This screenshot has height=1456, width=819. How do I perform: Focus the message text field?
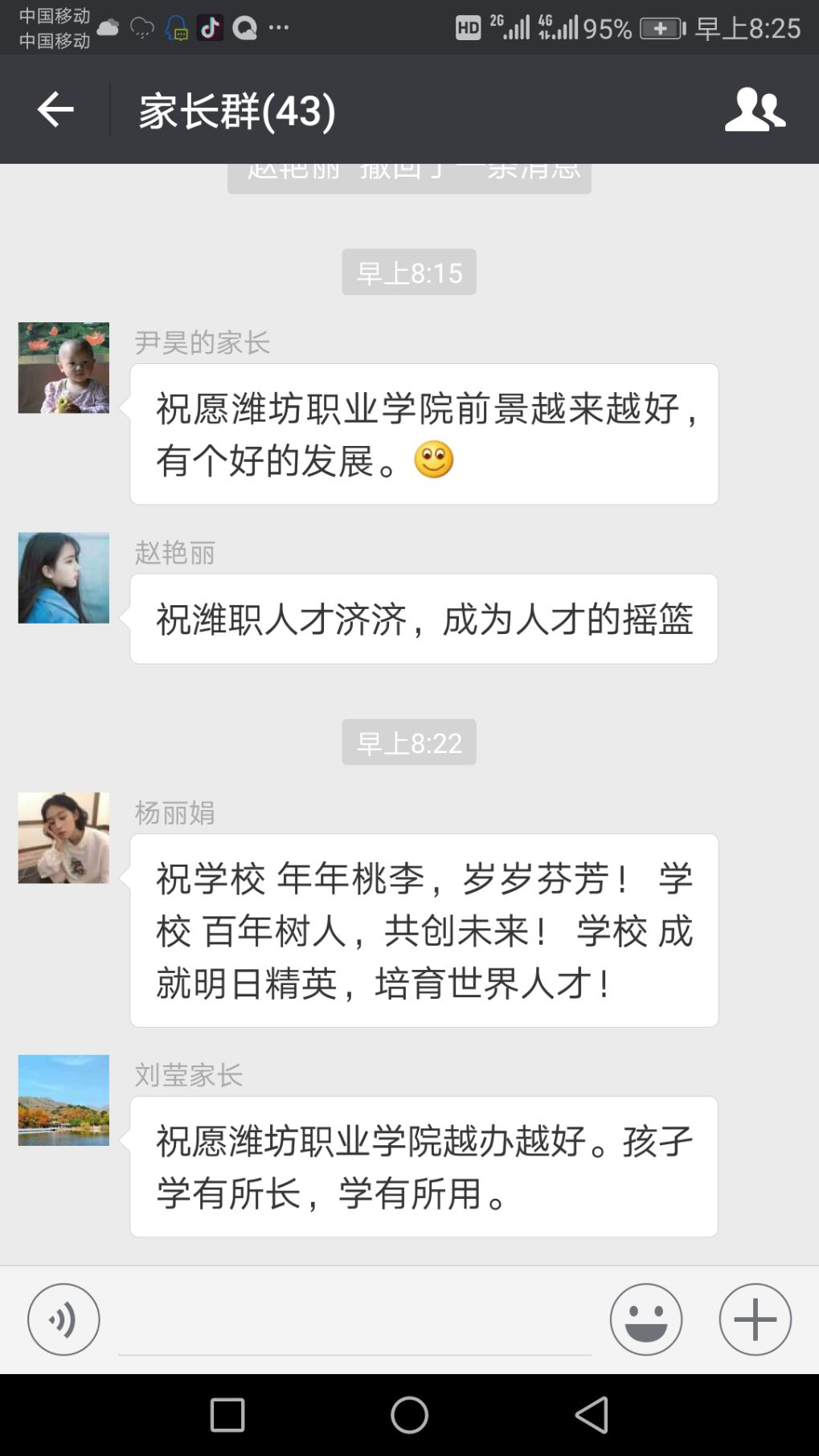[x=354, y=1319]
